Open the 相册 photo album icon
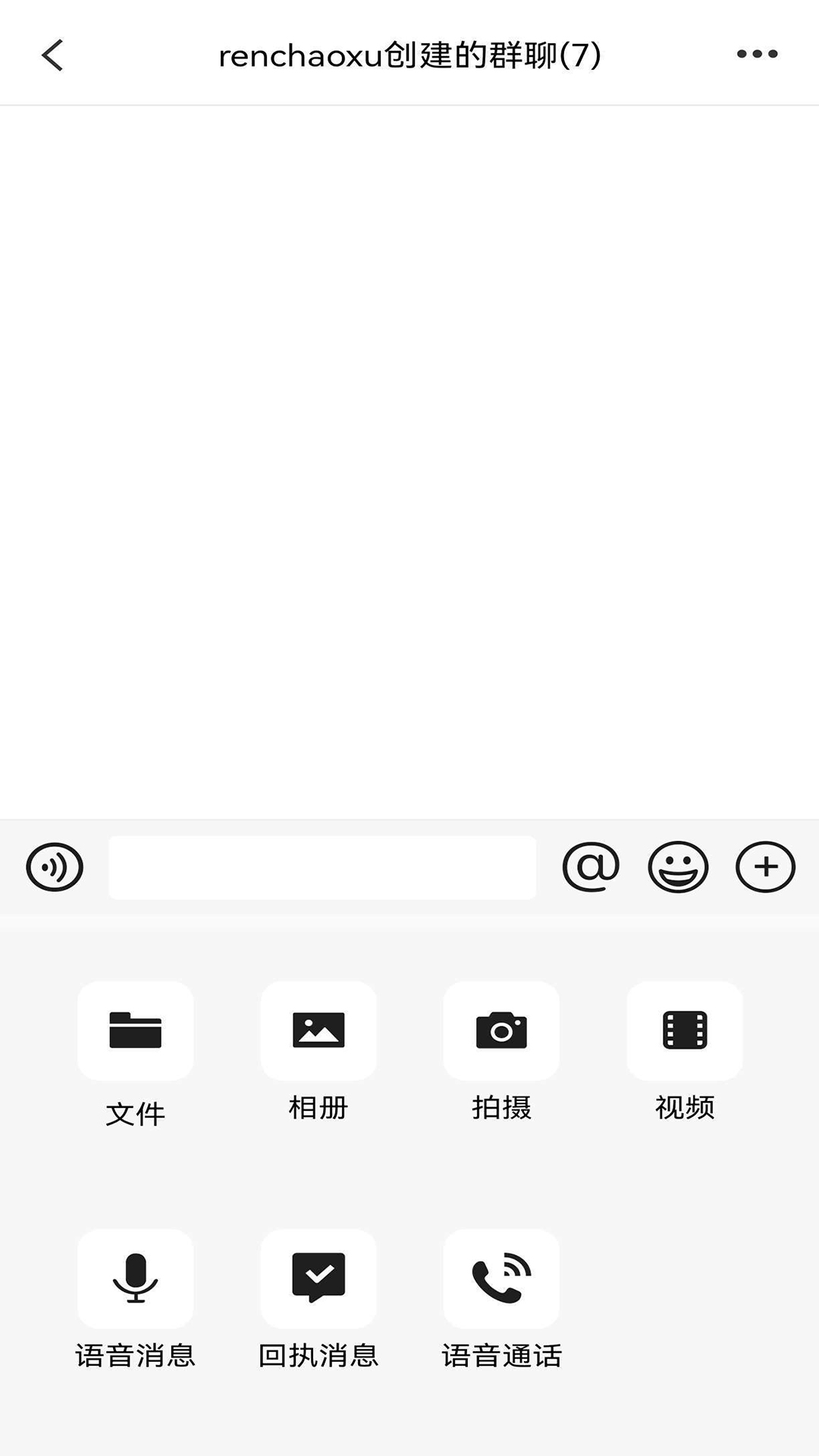Viewport: 819px width, 1456px height. (x=318, y=1030)
